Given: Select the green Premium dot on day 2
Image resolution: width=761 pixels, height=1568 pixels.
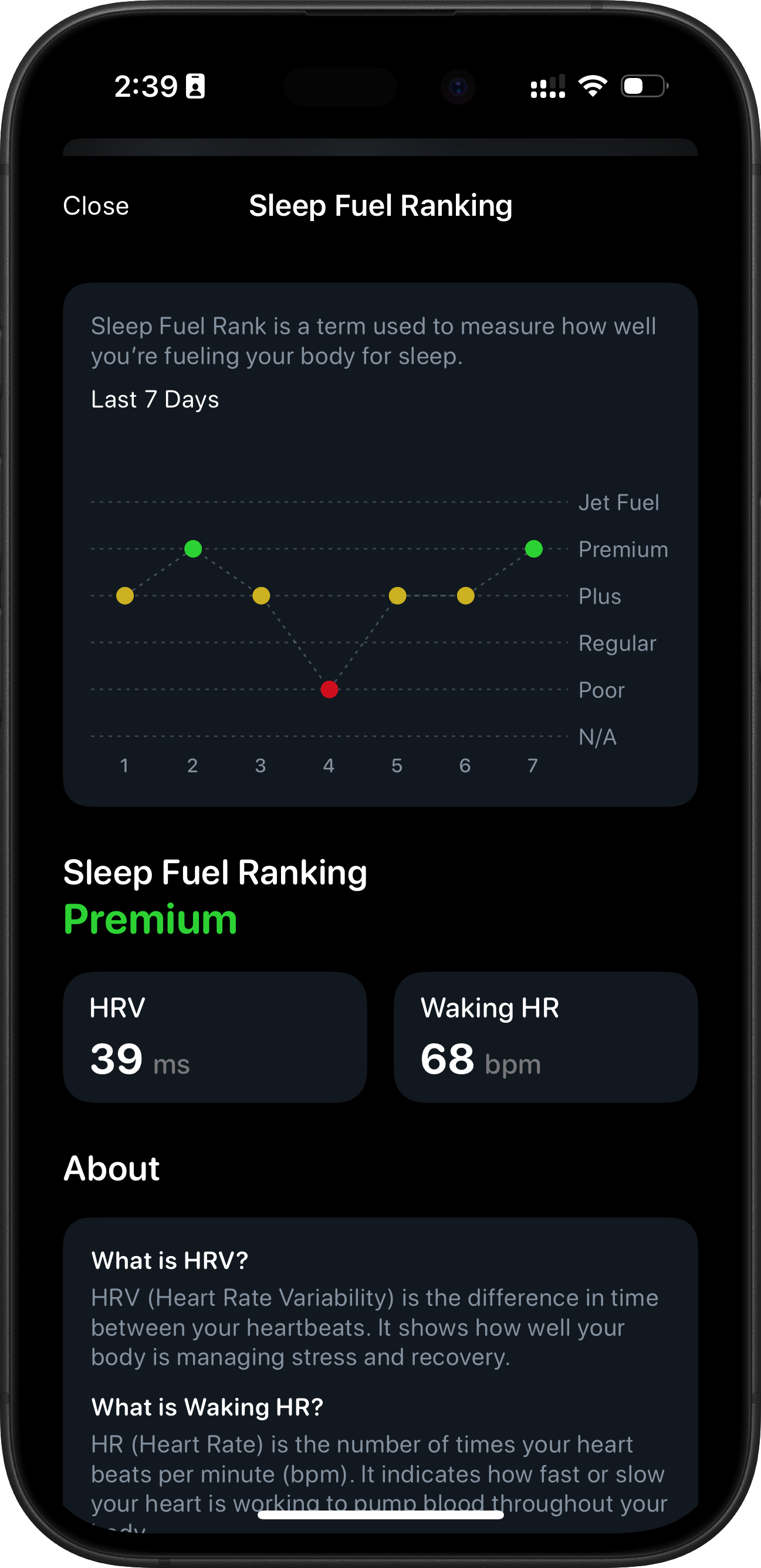Looking at the screenshot, I should pyautogui.click(x=192, y=549).
